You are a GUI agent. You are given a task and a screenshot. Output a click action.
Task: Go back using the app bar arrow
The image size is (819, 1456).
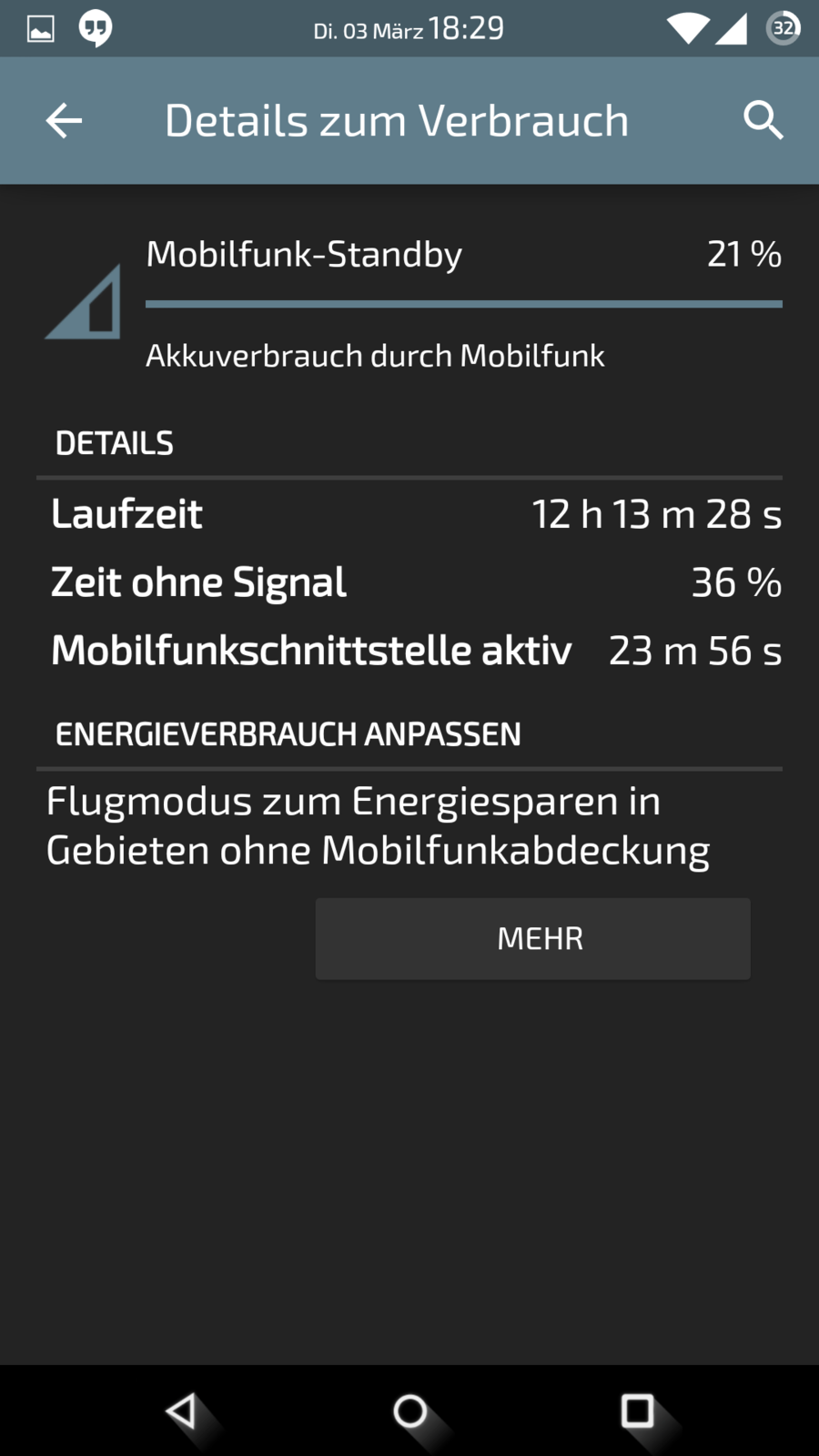pyautogui.click(x=64, y=120)
